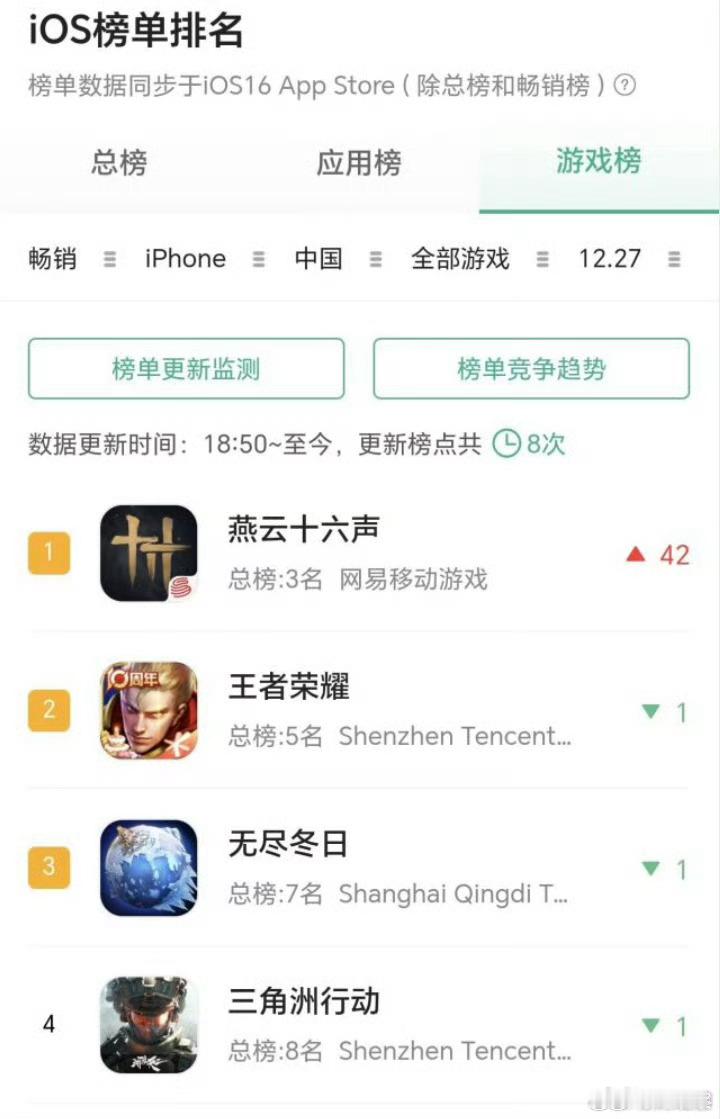Expand the iPhone device filter

click(185, 259)
